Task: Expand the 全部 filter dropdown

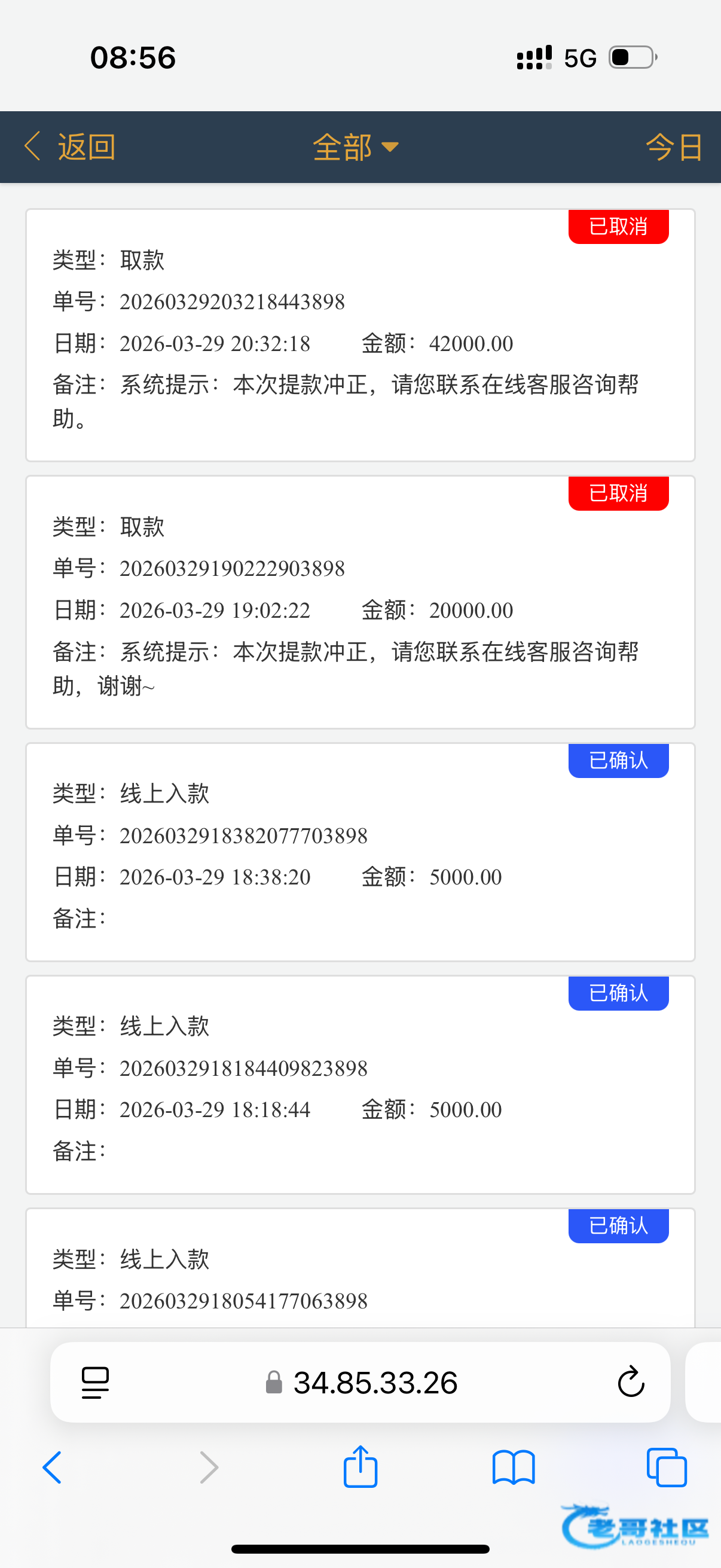Action: [x=355, y=147]
